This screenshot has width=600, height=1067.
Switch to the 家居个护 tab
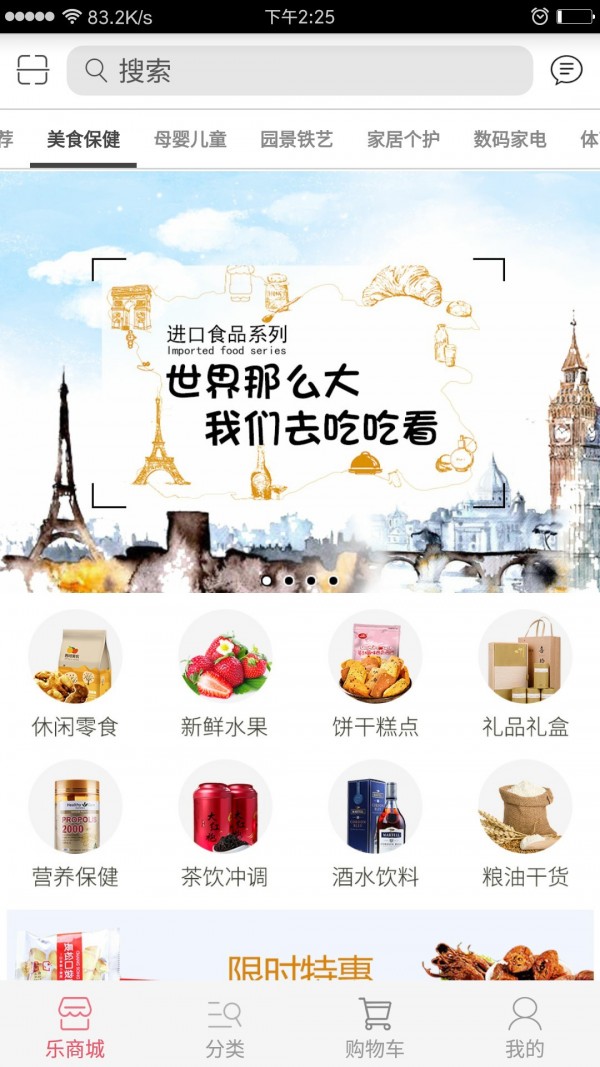403,139
